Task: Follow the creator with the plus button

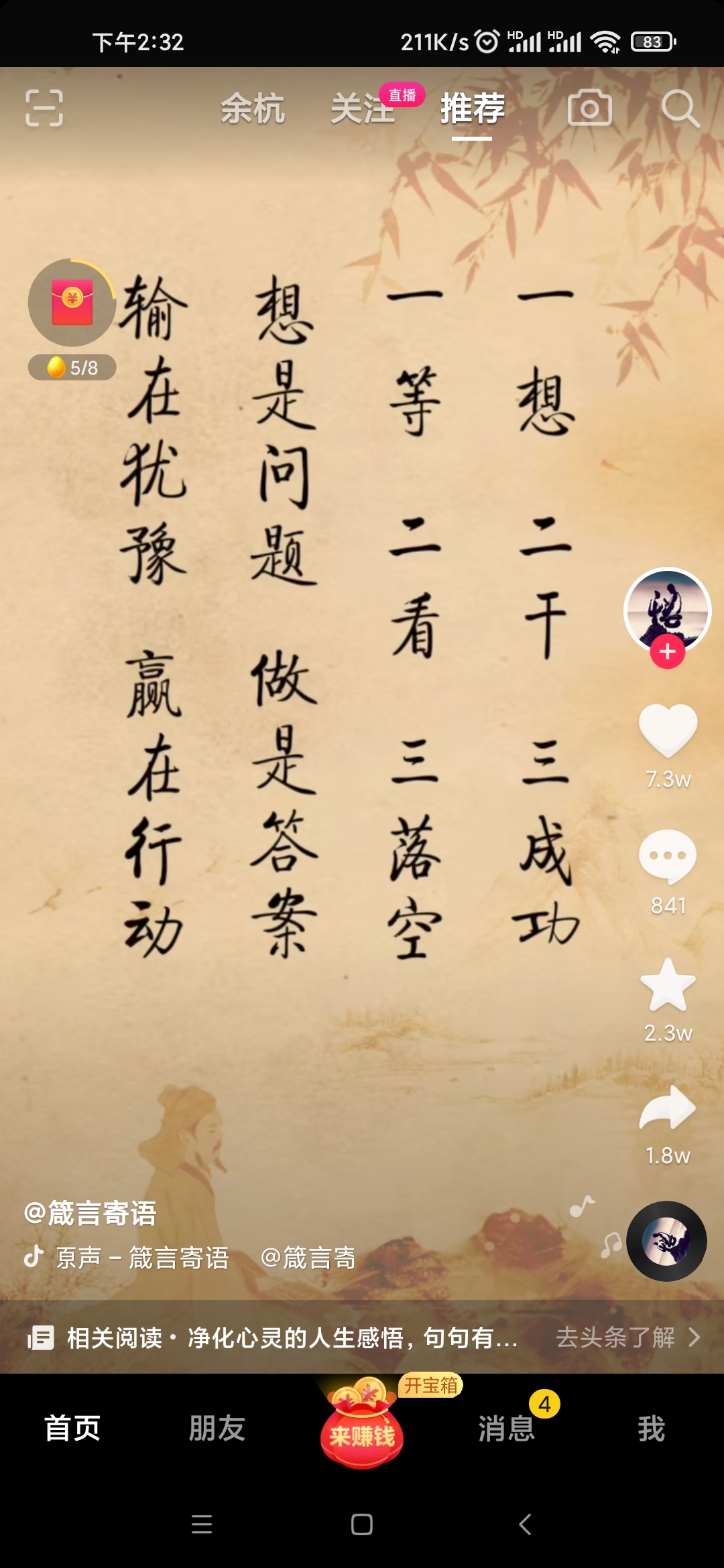Action: point(668,651)
